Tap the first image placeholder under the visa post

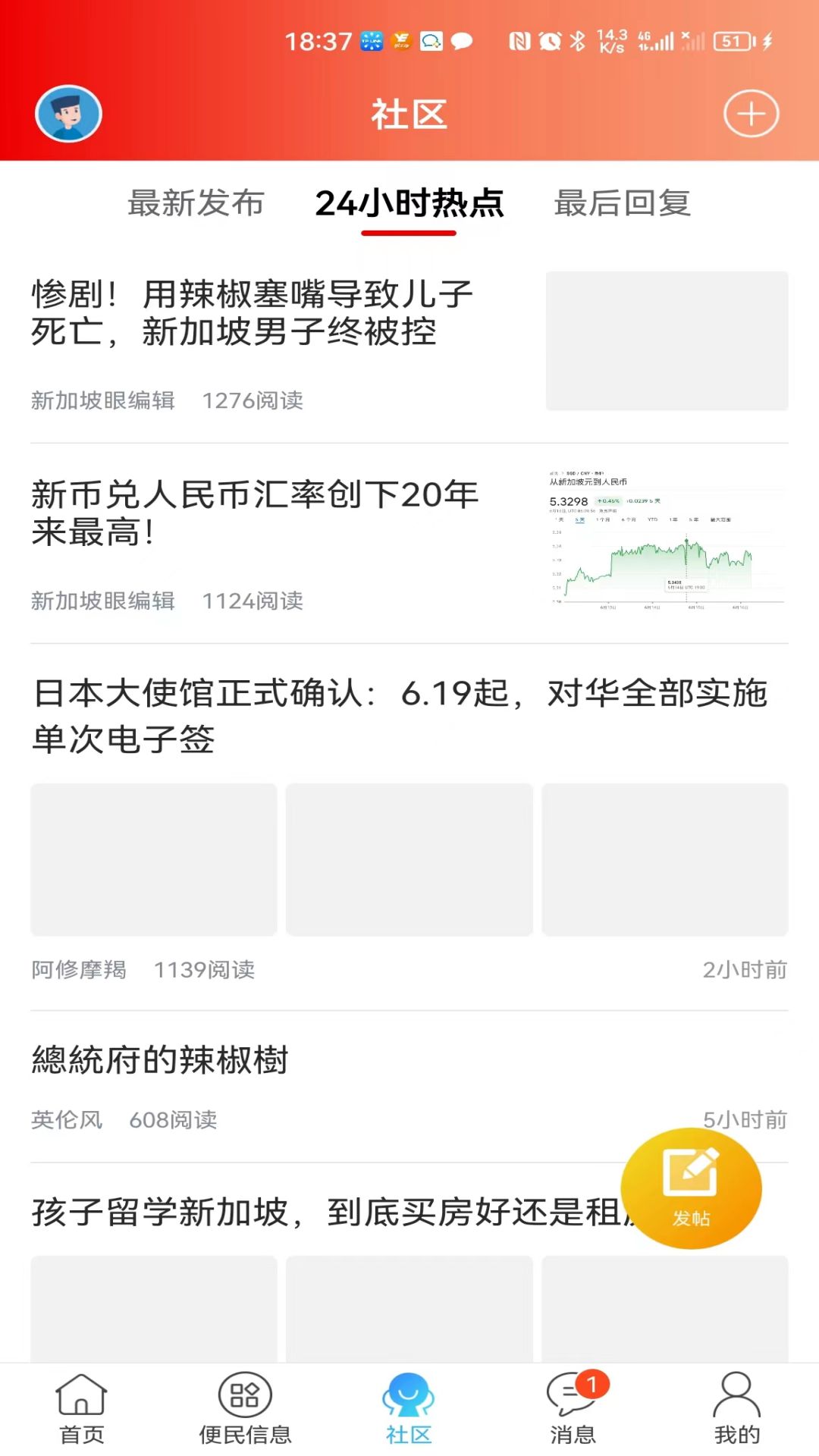pos(154,858)
